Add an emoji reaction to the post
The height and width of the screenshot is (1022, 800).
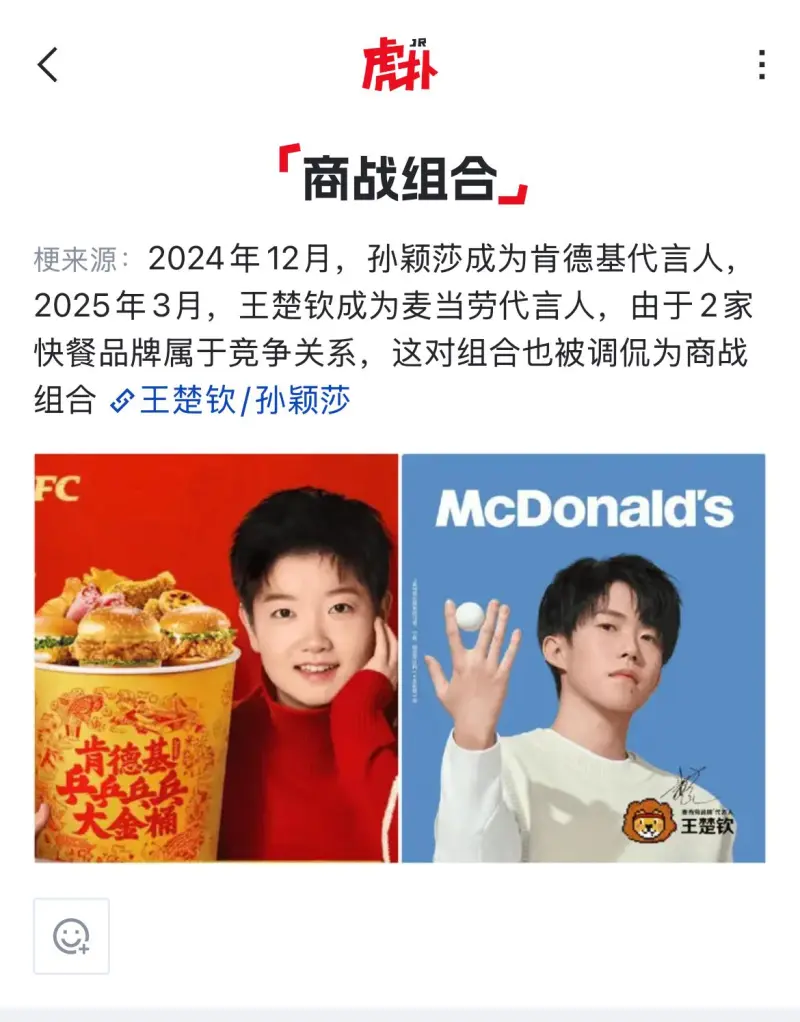tap(71, 936)
